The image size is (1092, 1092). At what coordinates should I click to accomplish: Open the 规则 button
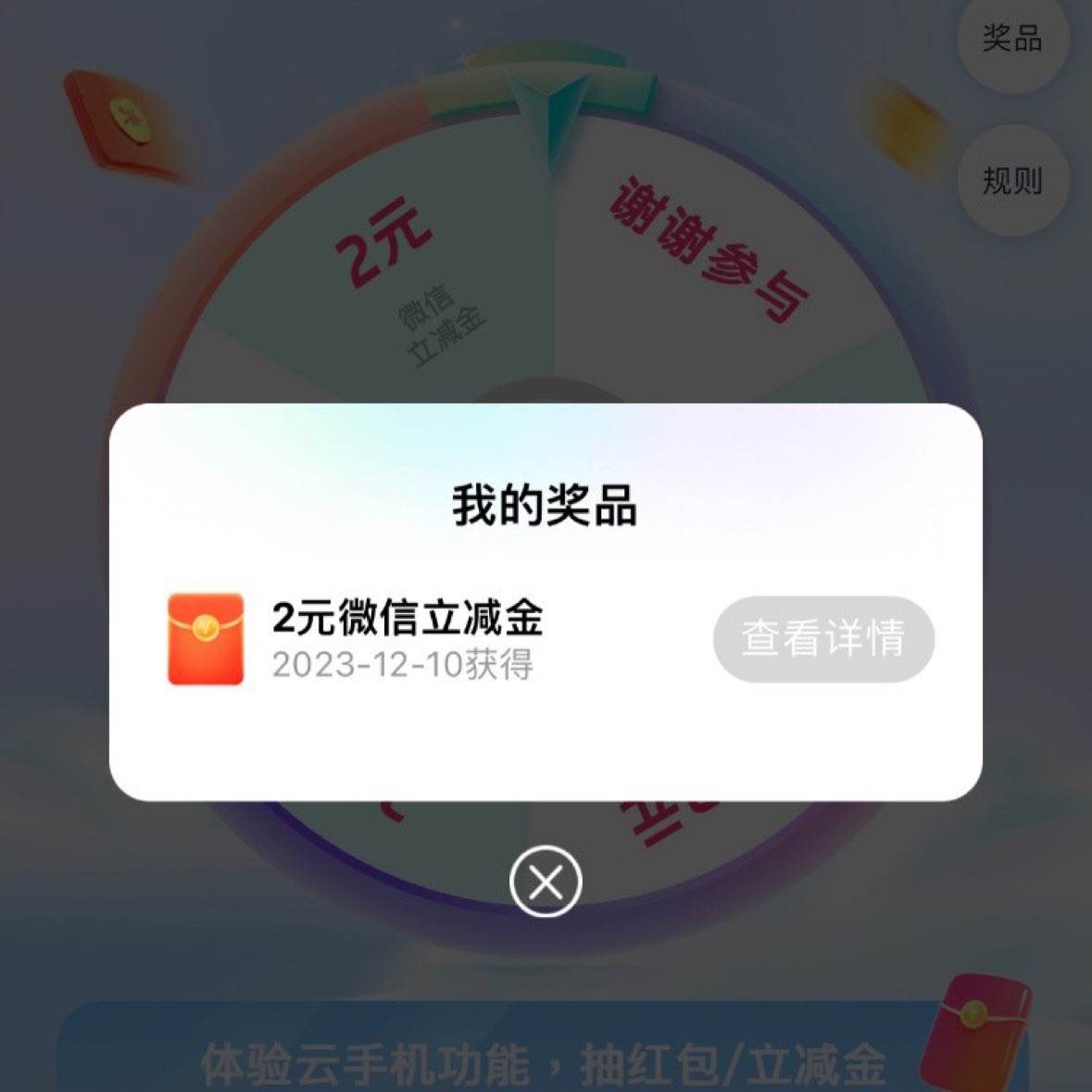[1012, 180]
